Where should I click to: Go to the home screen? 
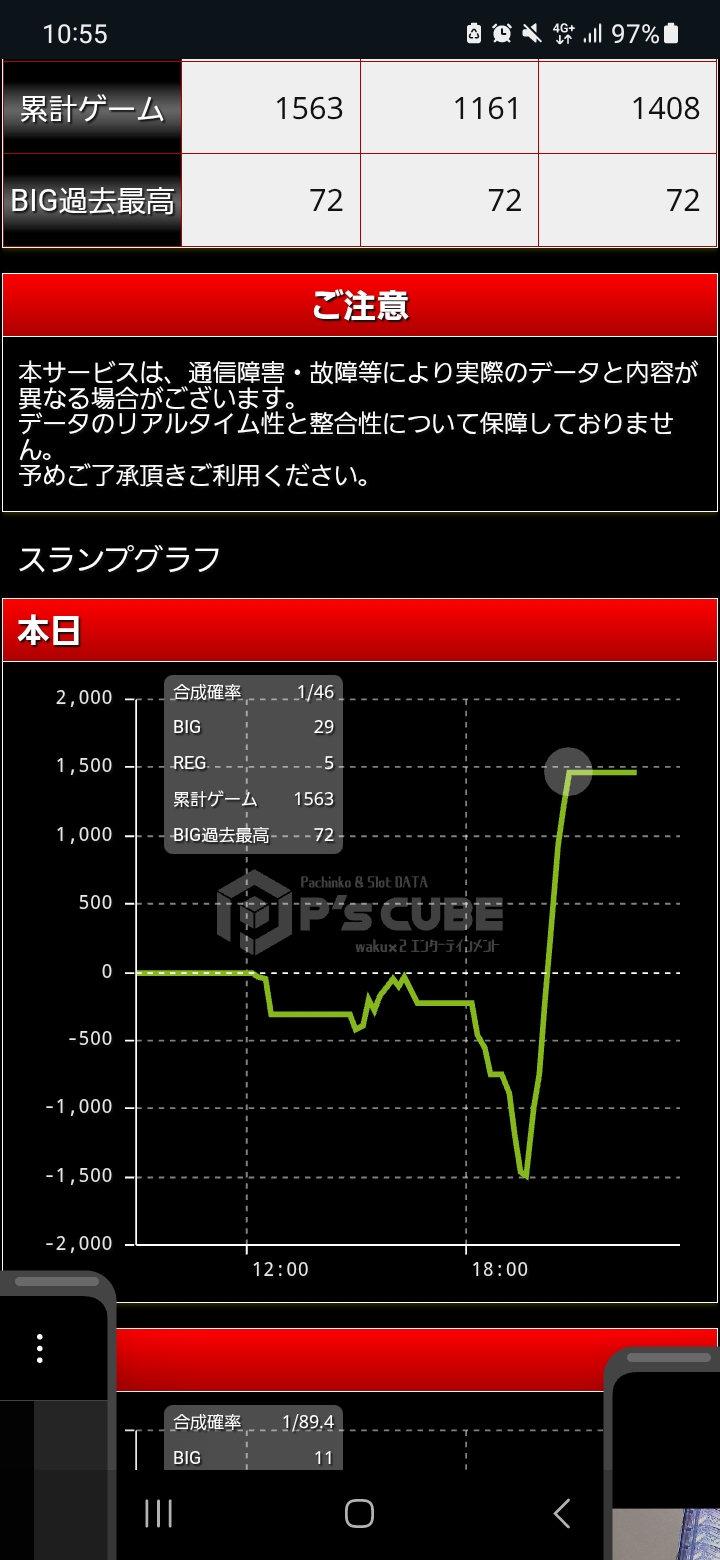[359, 1513]
